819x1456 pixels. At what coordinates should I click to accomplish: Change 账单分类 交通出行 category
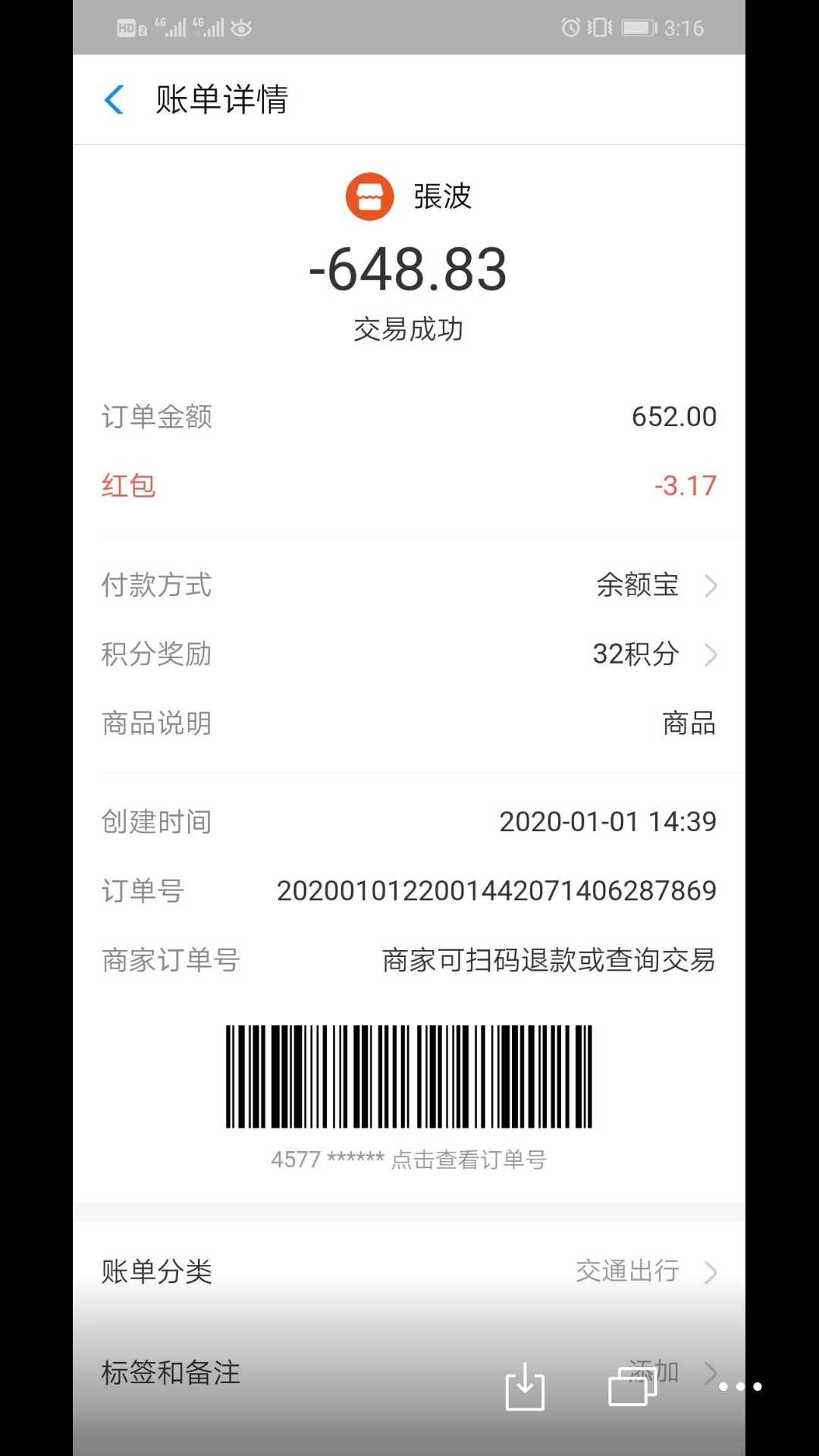(x=645, y=1271)
